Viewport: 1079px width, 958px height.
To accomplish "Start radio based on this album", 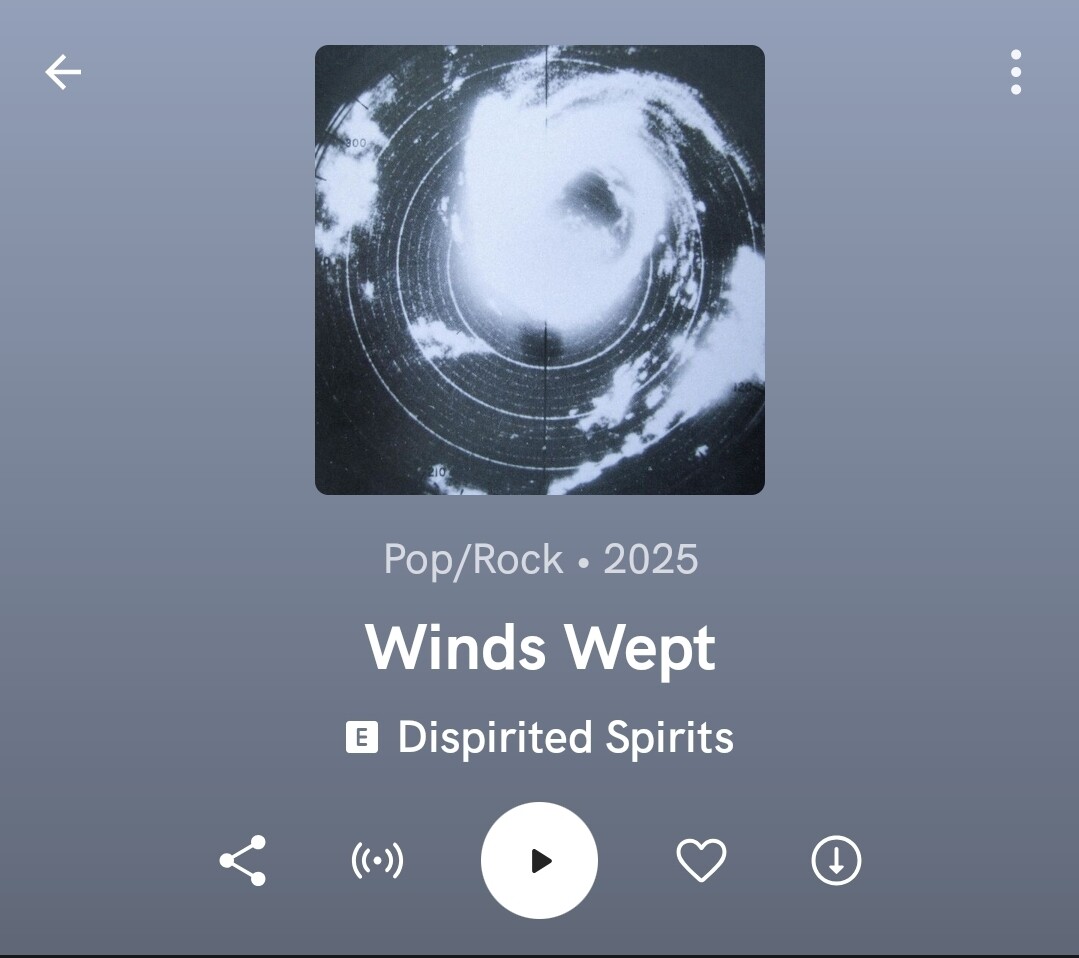I will [x=377, y=860].
